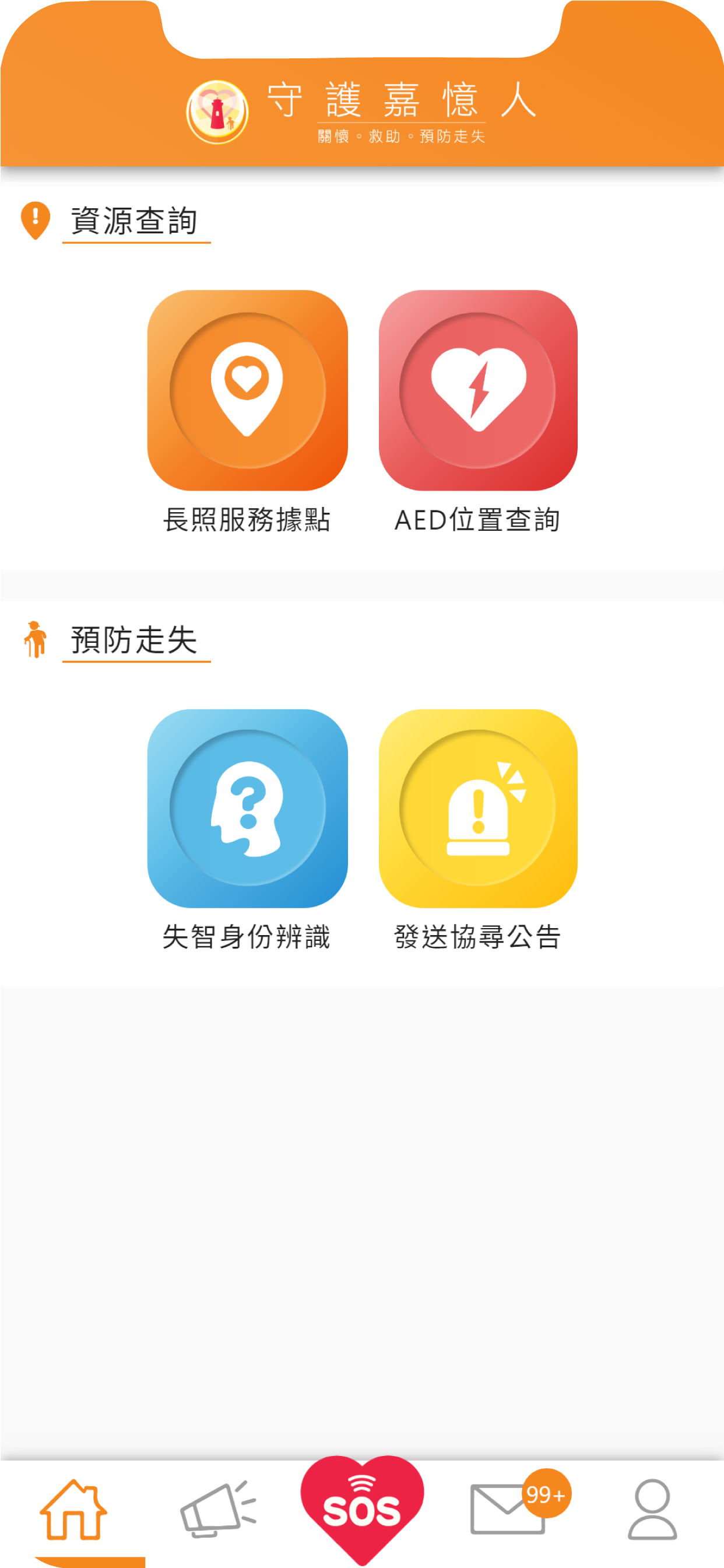This screenshot has height=1568, width=724.
Task: Click the 長照服務據點 label
Action: [x=247, y=520]
